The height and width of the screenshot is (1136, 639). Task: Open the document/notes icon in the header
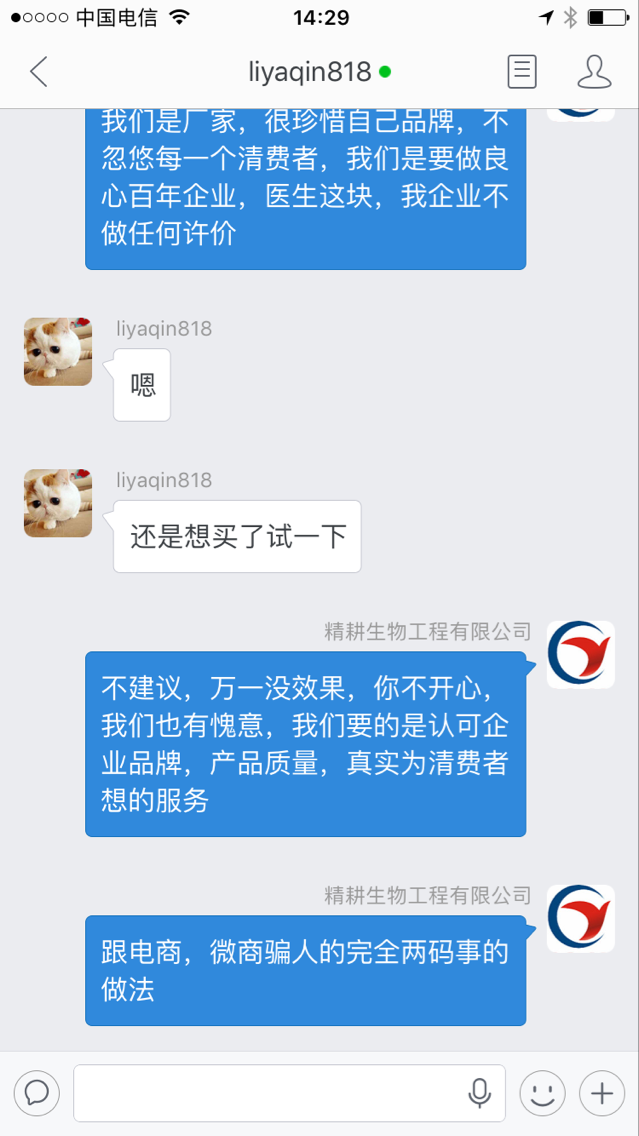pos(521,72)
